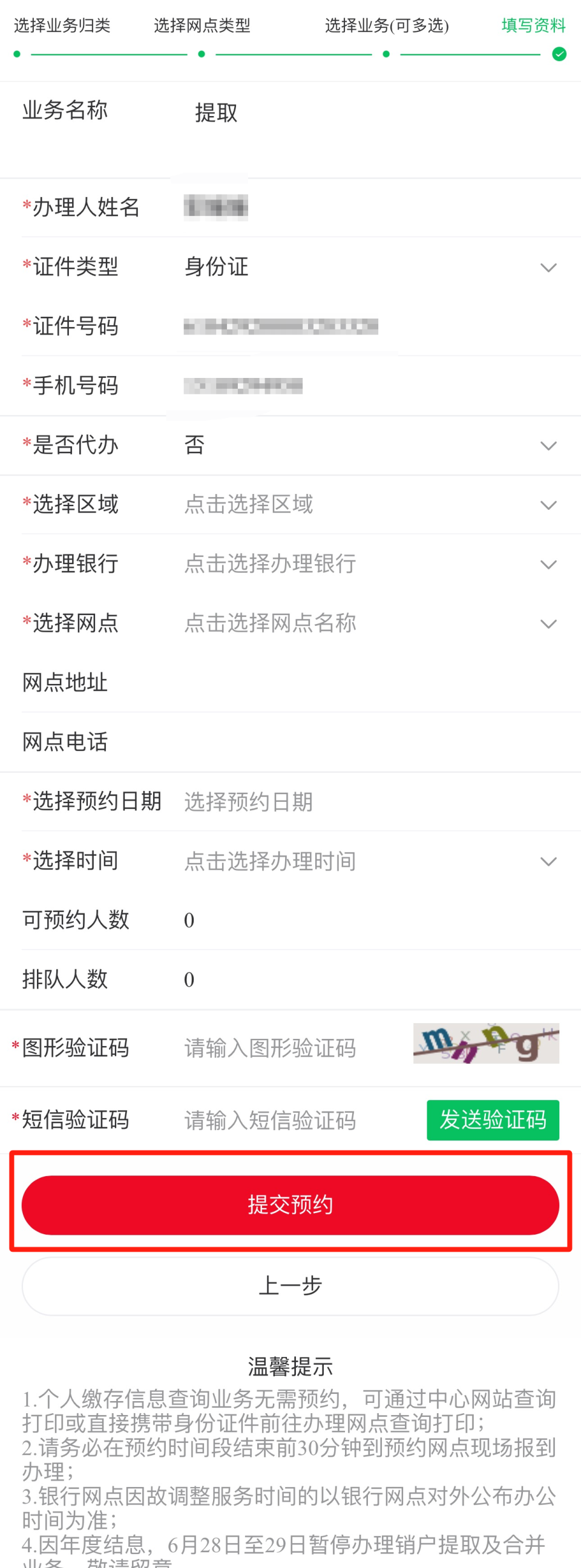Image resolution: width=581 pixels, height=1568 pixels.
Task: Open the 证件类型 dropdown chevron
Action: click(x=548, y=266)
